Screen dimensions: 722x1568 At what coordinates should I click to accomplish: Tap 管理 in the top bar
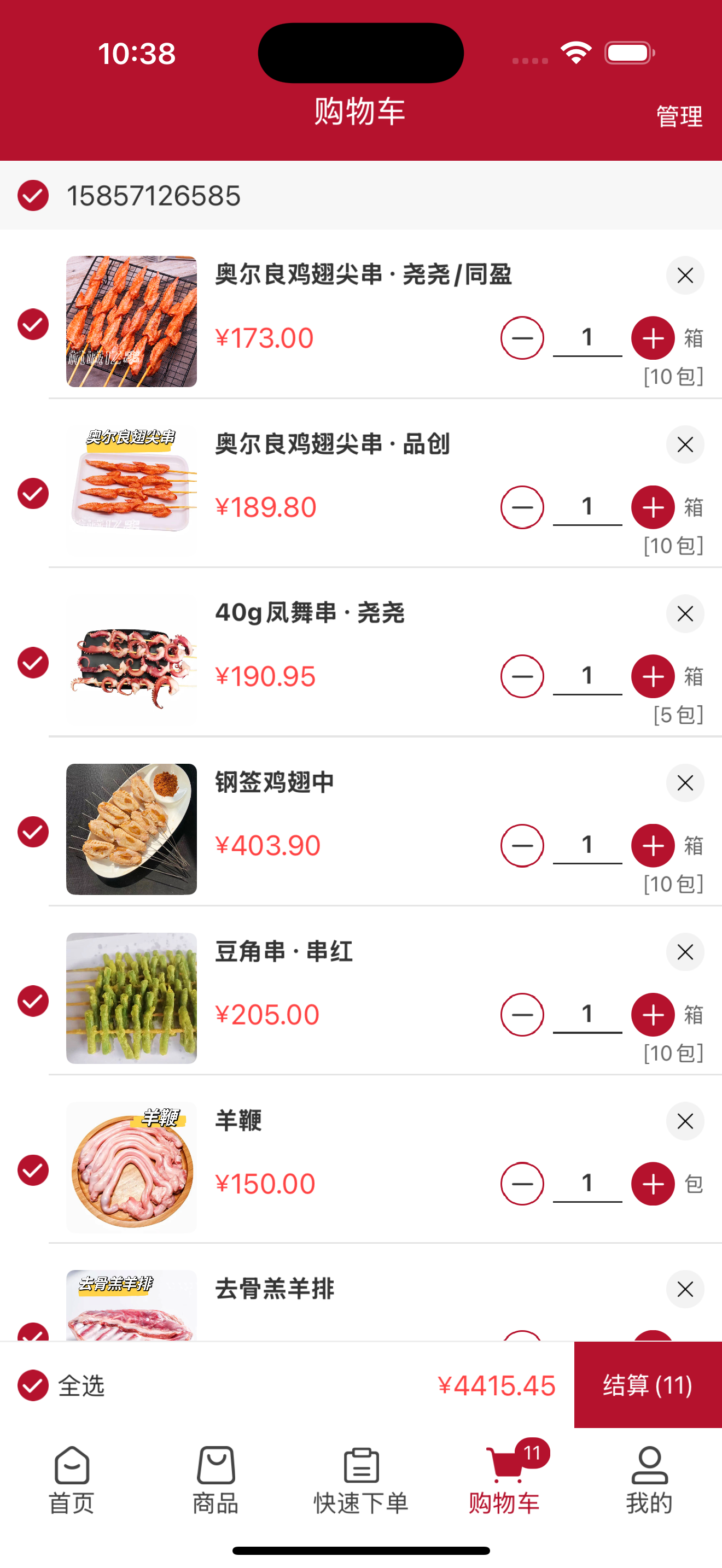tap(679, 116)
